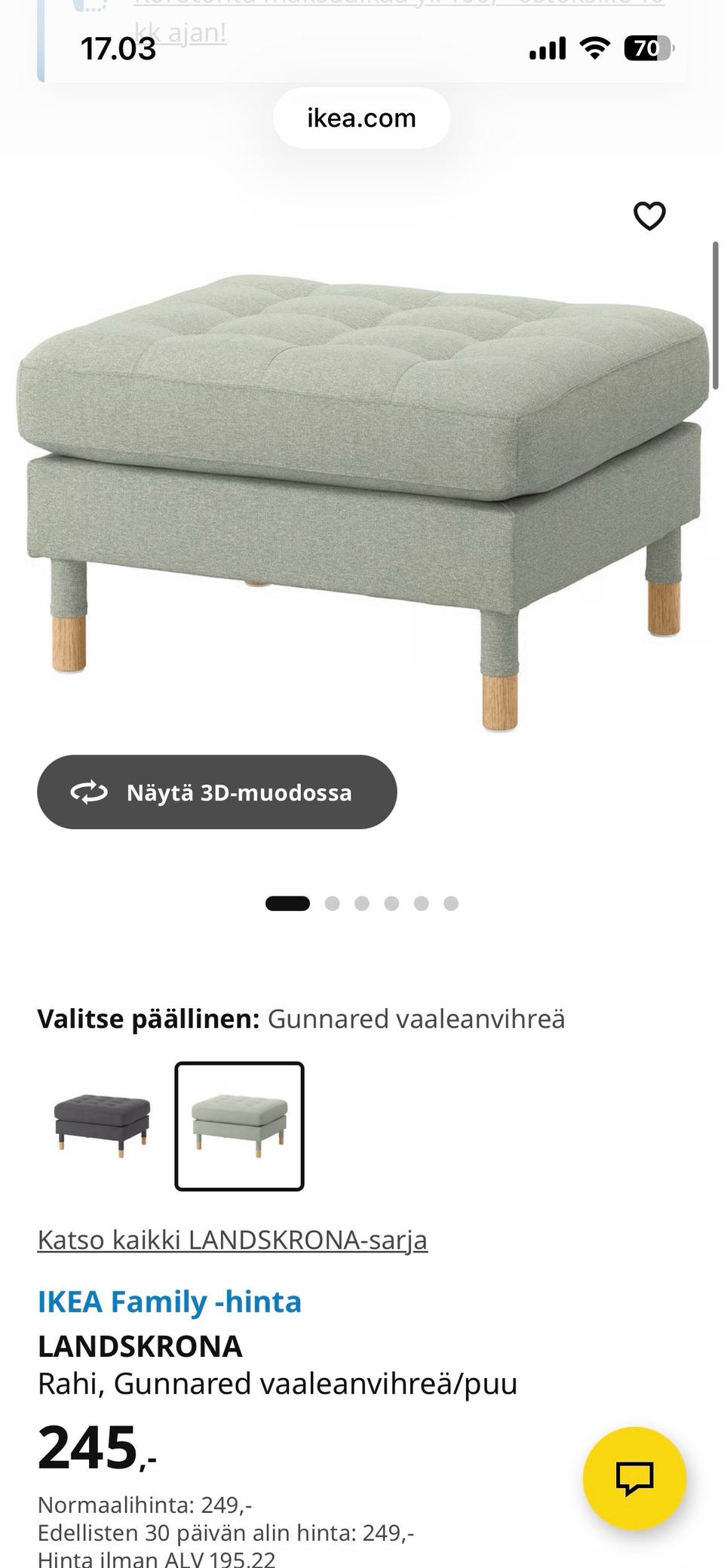This screenshot has height=1568, width=724.
Task: Tap the IKEA Family -hinta label
Action: pyautogui.click(x=169, y=1302)
